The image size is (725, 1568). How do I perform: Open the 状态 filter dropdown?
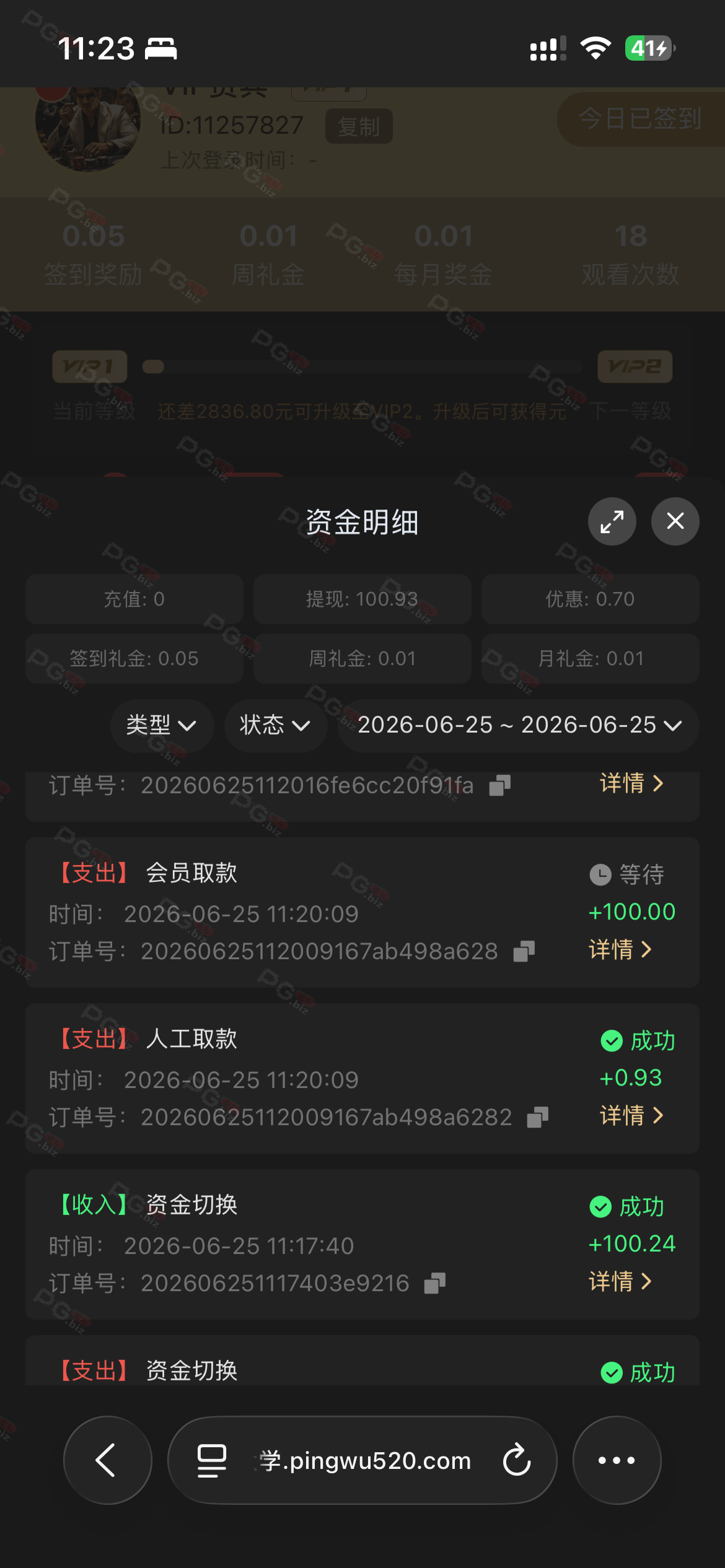point(275,725)
